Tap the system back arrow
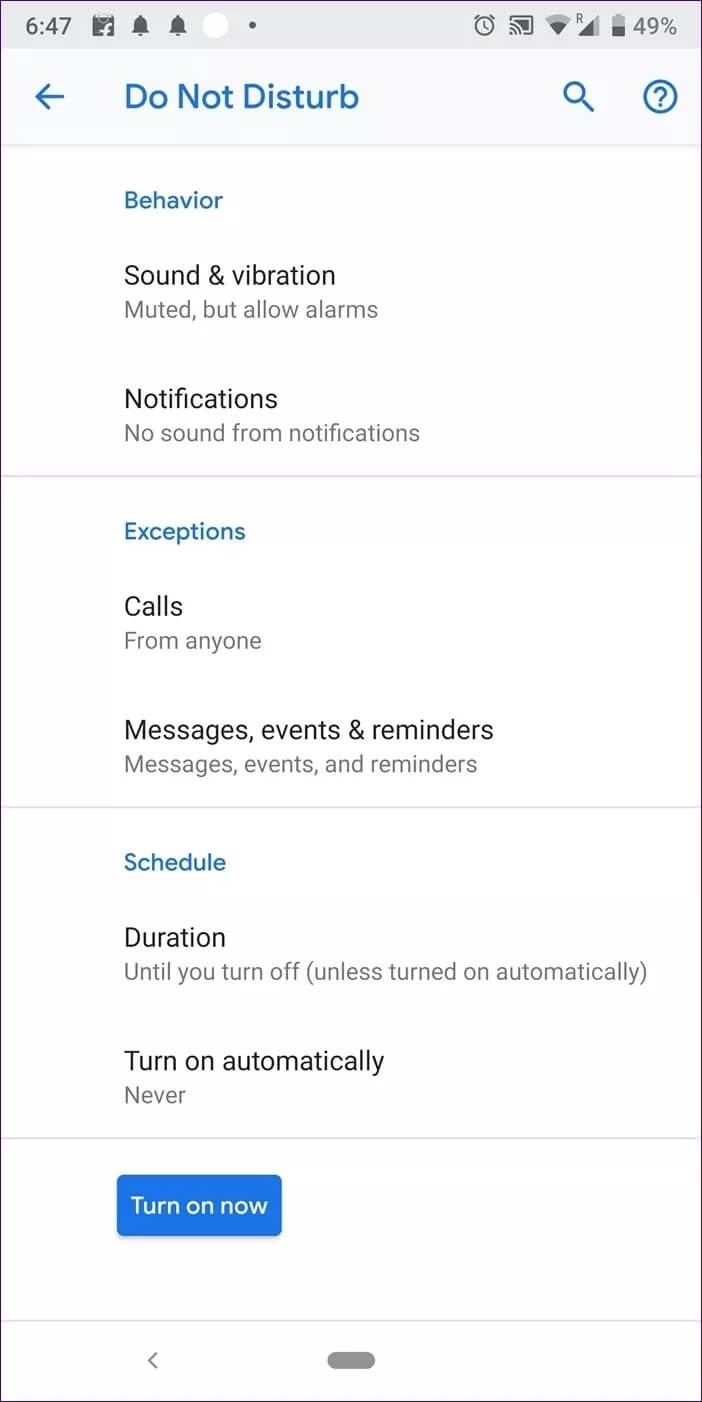The width and height of the screenshot is (702, 1402). pyautogui.click(x=153, y=1360)
